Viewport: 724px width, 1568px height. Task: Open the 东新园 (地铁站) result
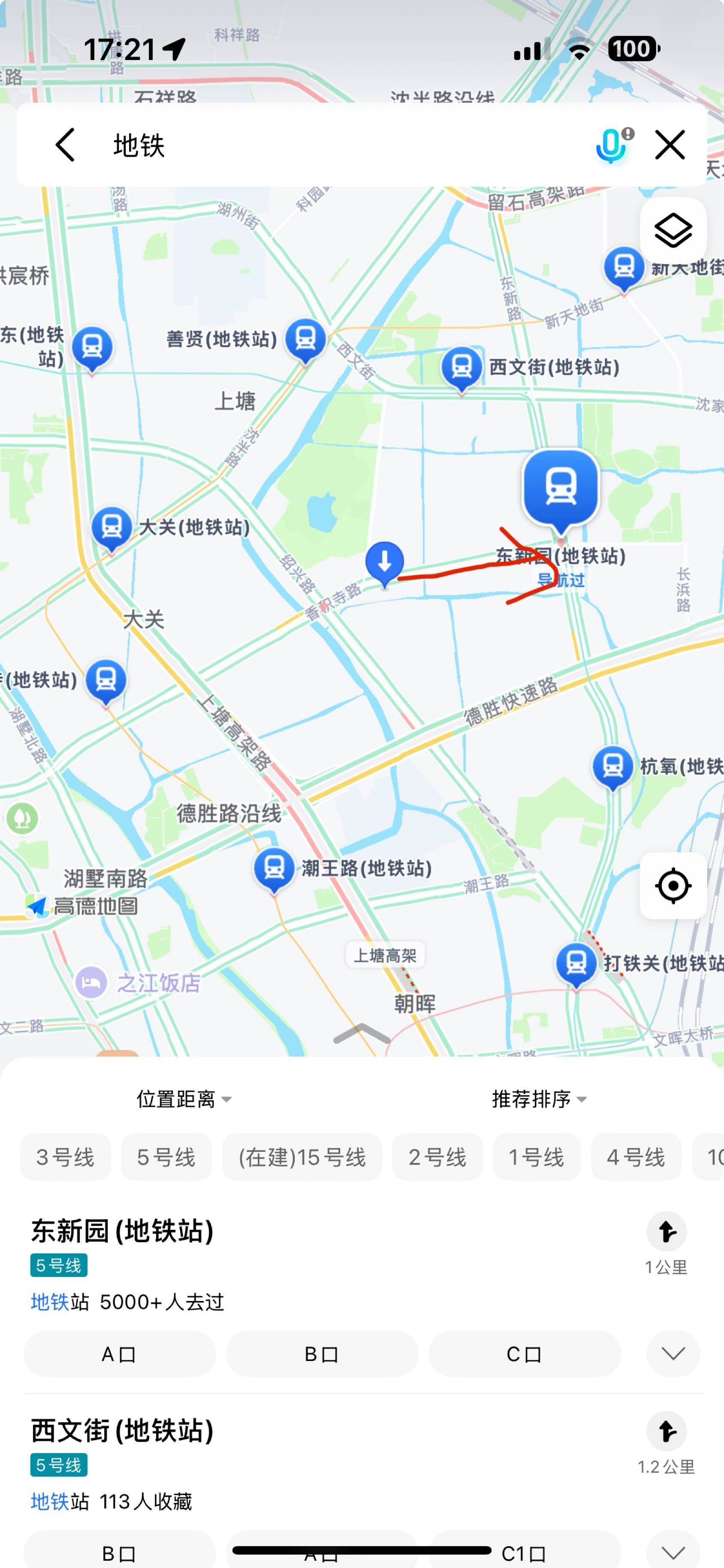click(x=122, y=1231)
